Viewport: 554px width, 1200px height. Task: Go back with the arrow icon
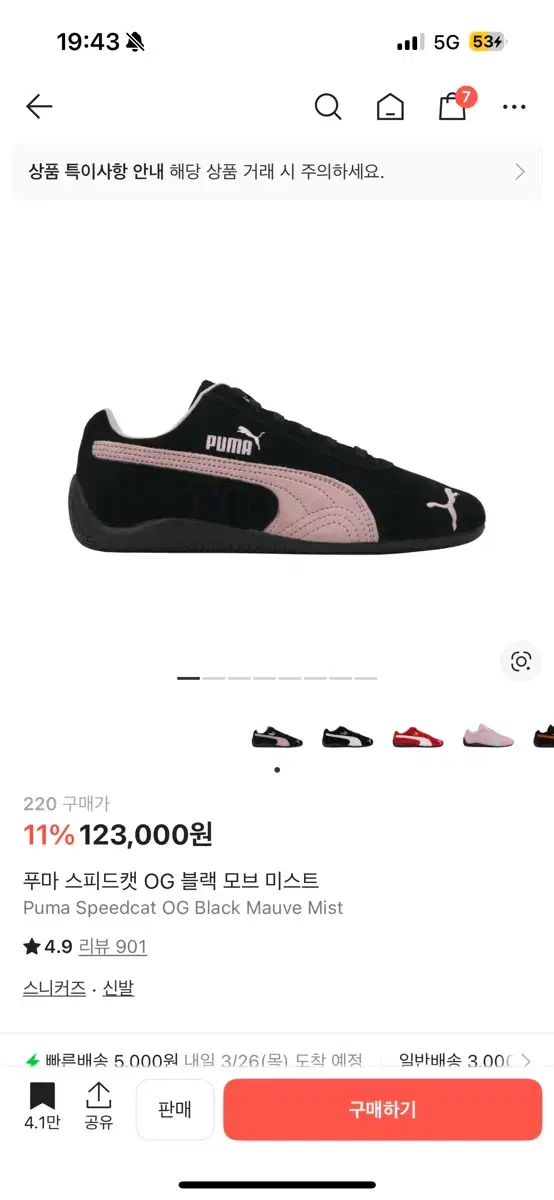tap(39, 106)
